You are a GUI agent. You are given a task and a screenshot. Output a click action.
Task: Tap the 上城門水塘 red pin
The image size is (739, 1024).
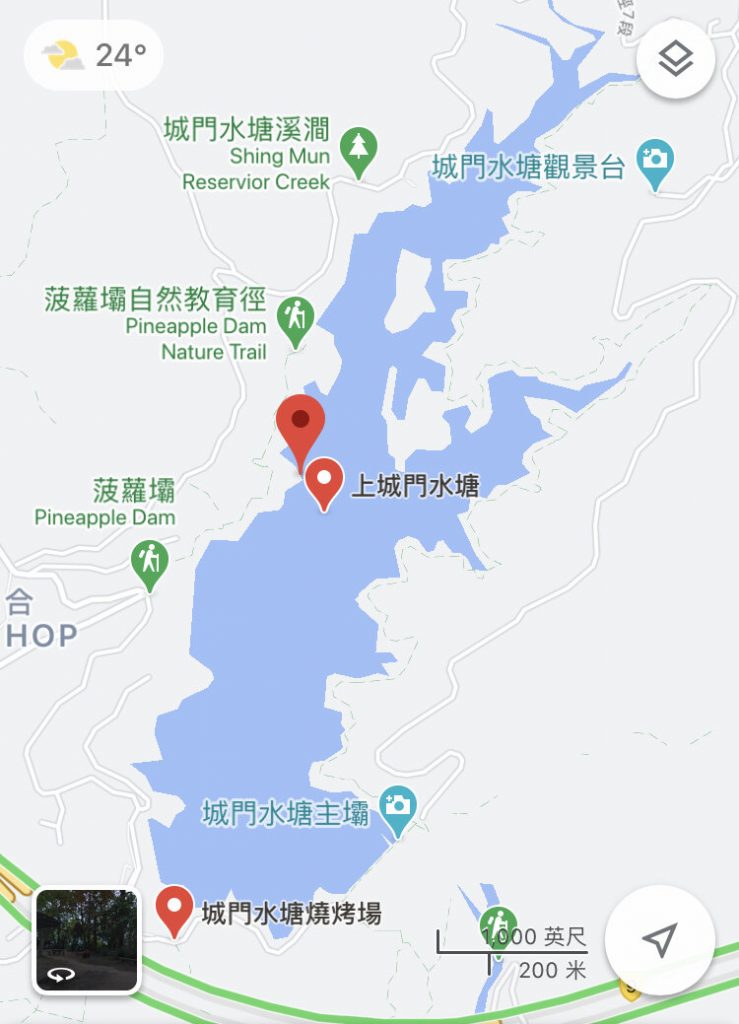(323, 482)
